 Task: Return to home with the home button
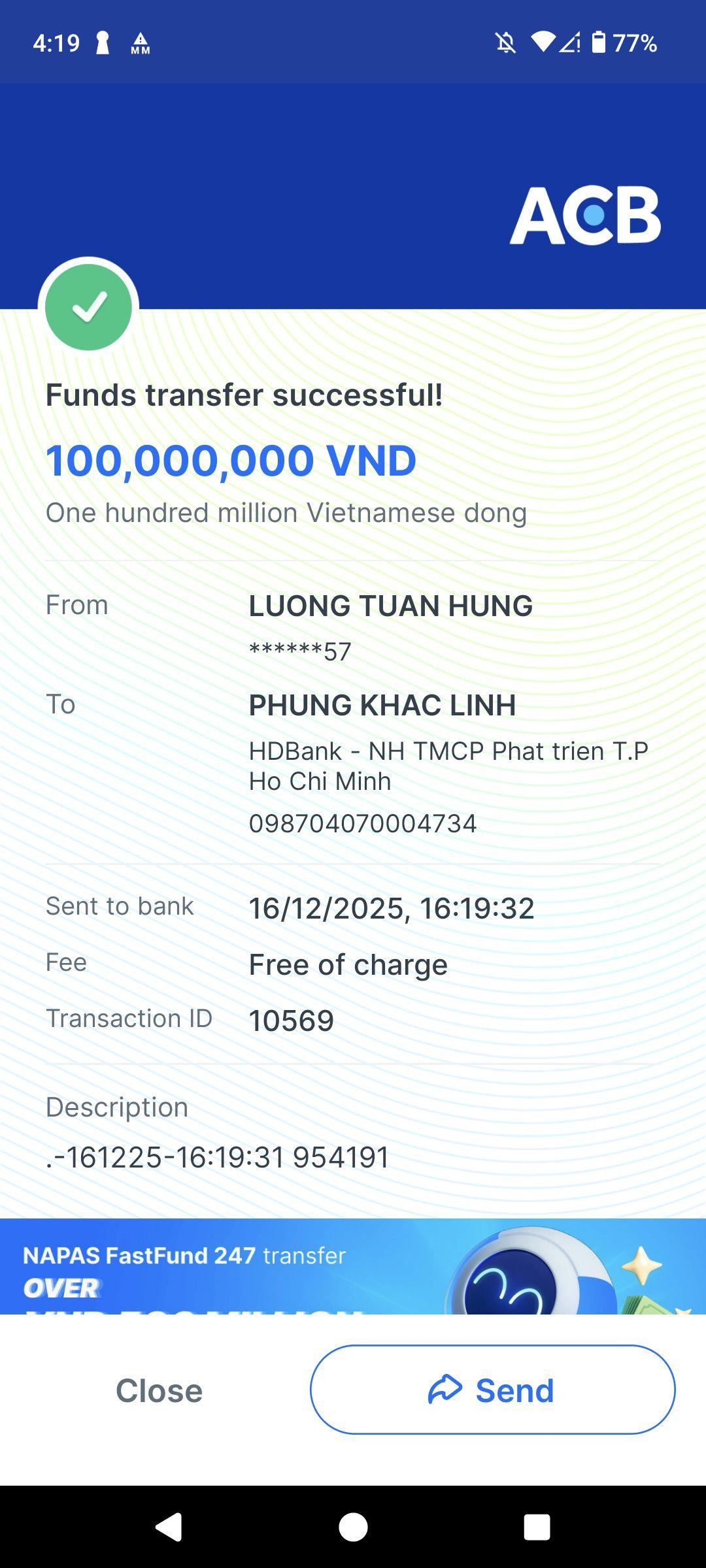click(x=353, y=1527)
